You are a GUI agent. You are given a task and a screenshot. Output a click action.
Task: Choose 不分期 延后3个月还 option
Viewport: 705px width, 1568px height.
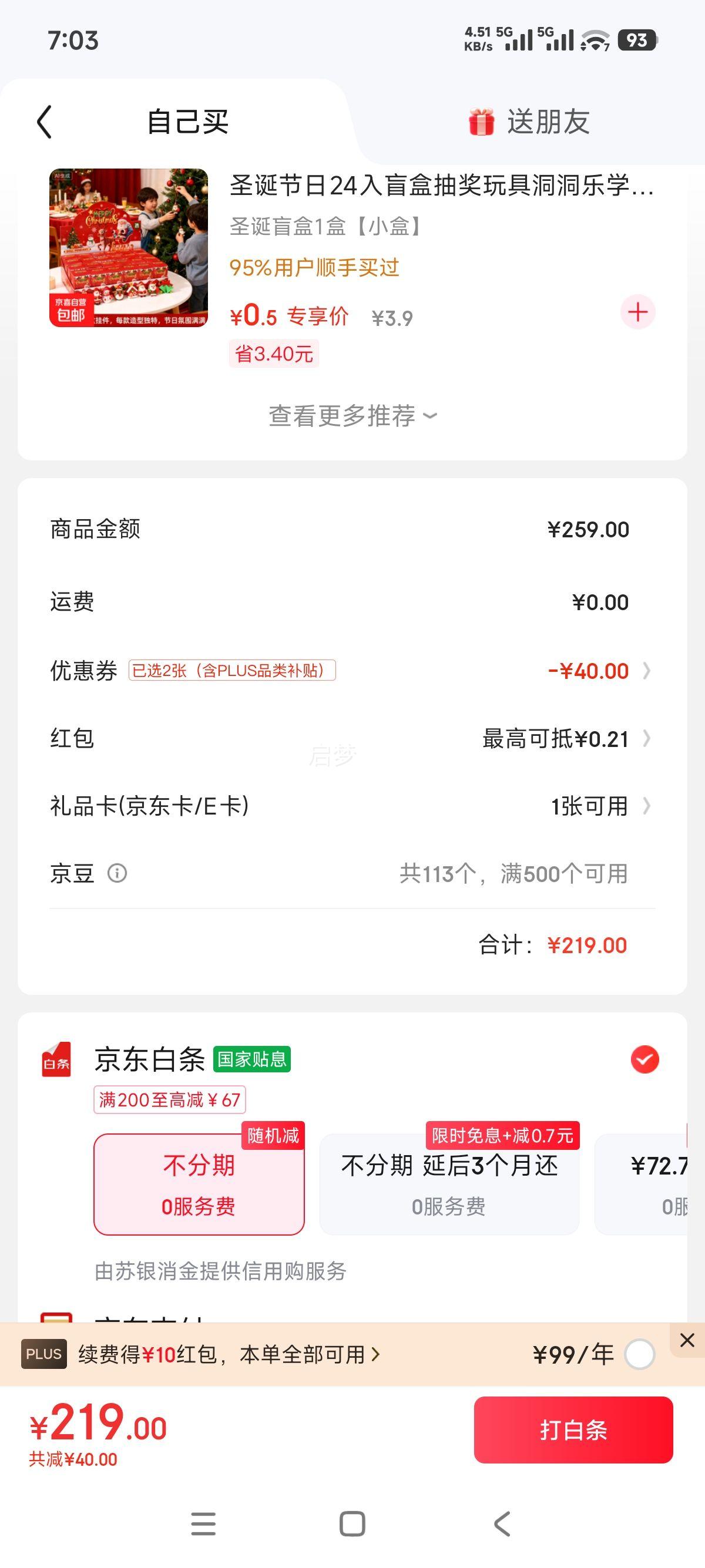pyautogui.click(x=449, y=1184)
